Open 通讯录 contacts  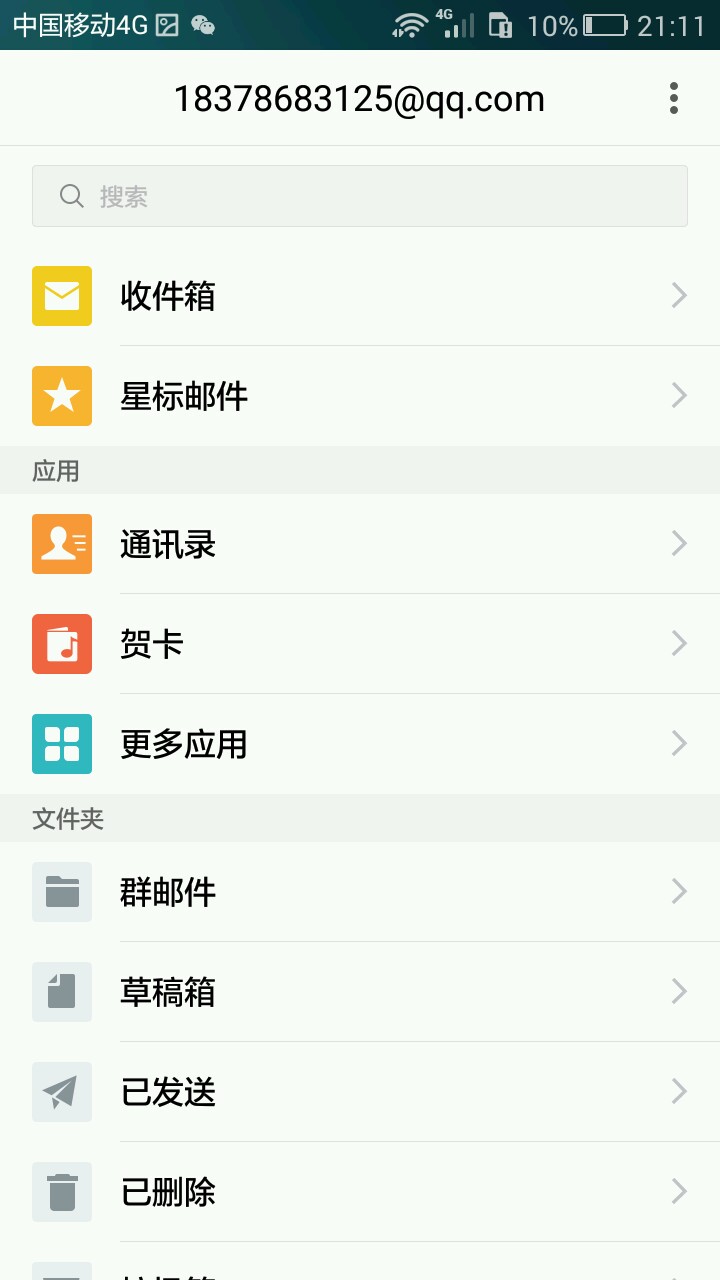pos(360,544)
